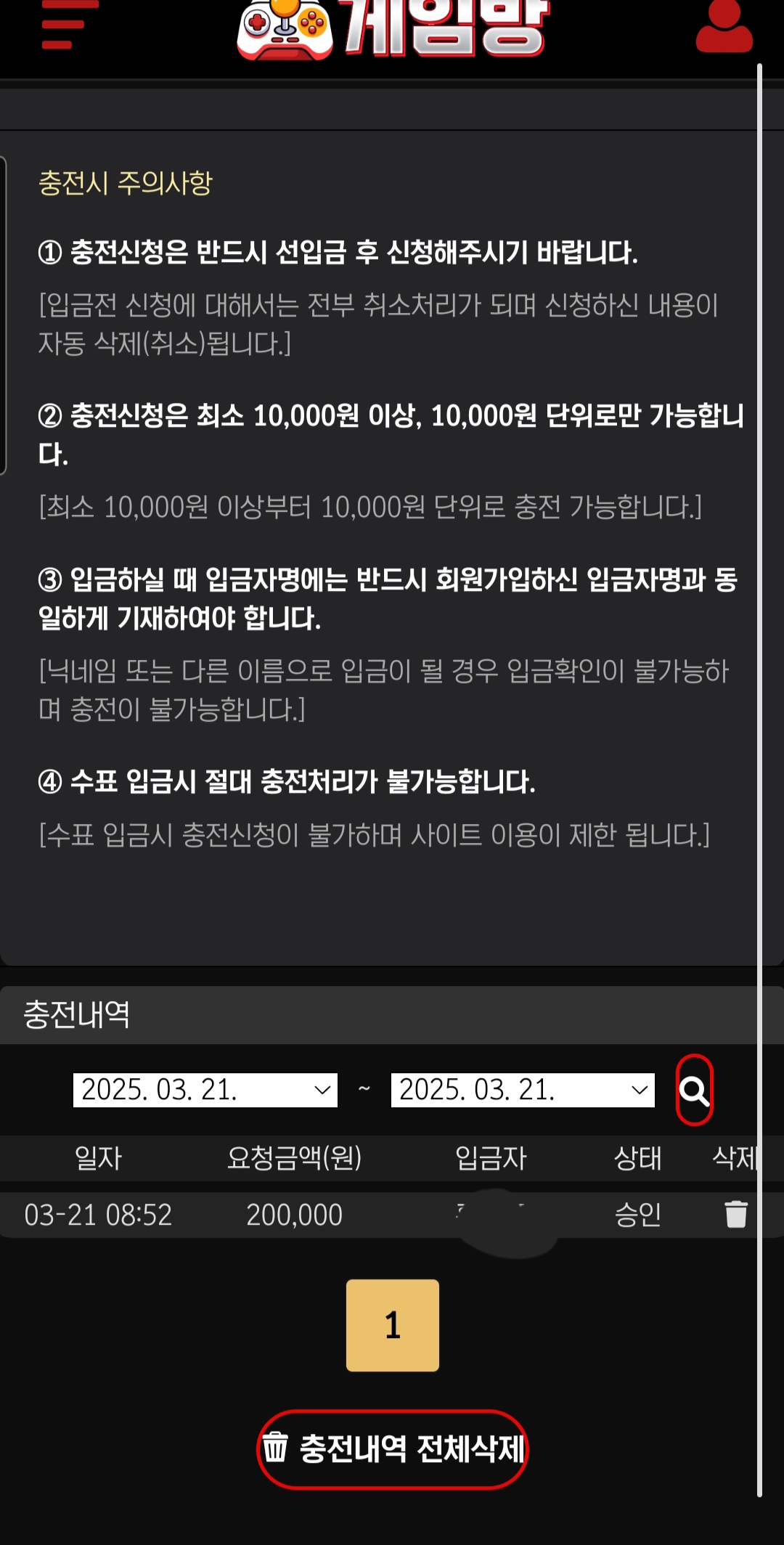
Task: Open the start date dropdown
Action: [x=205, y=1090]
